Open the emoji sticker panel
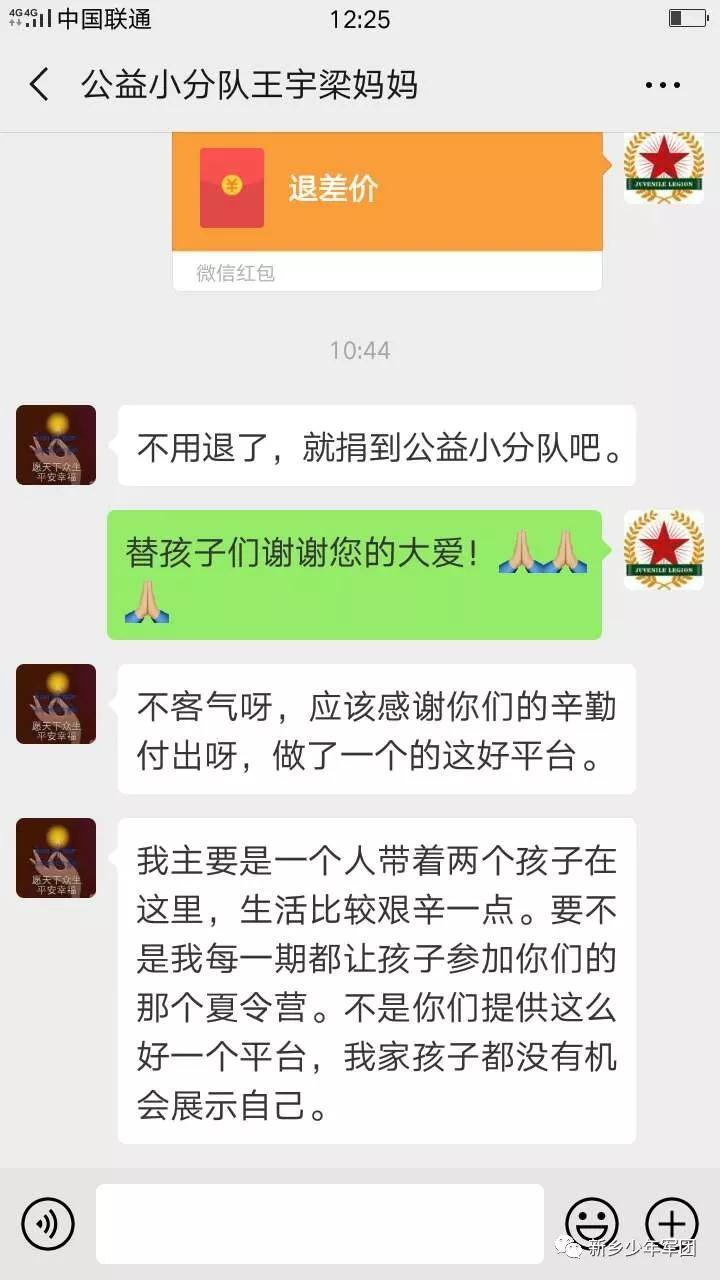This screenshot has height=1280, width=720. pyautogui.click(x=592, y=1223)
